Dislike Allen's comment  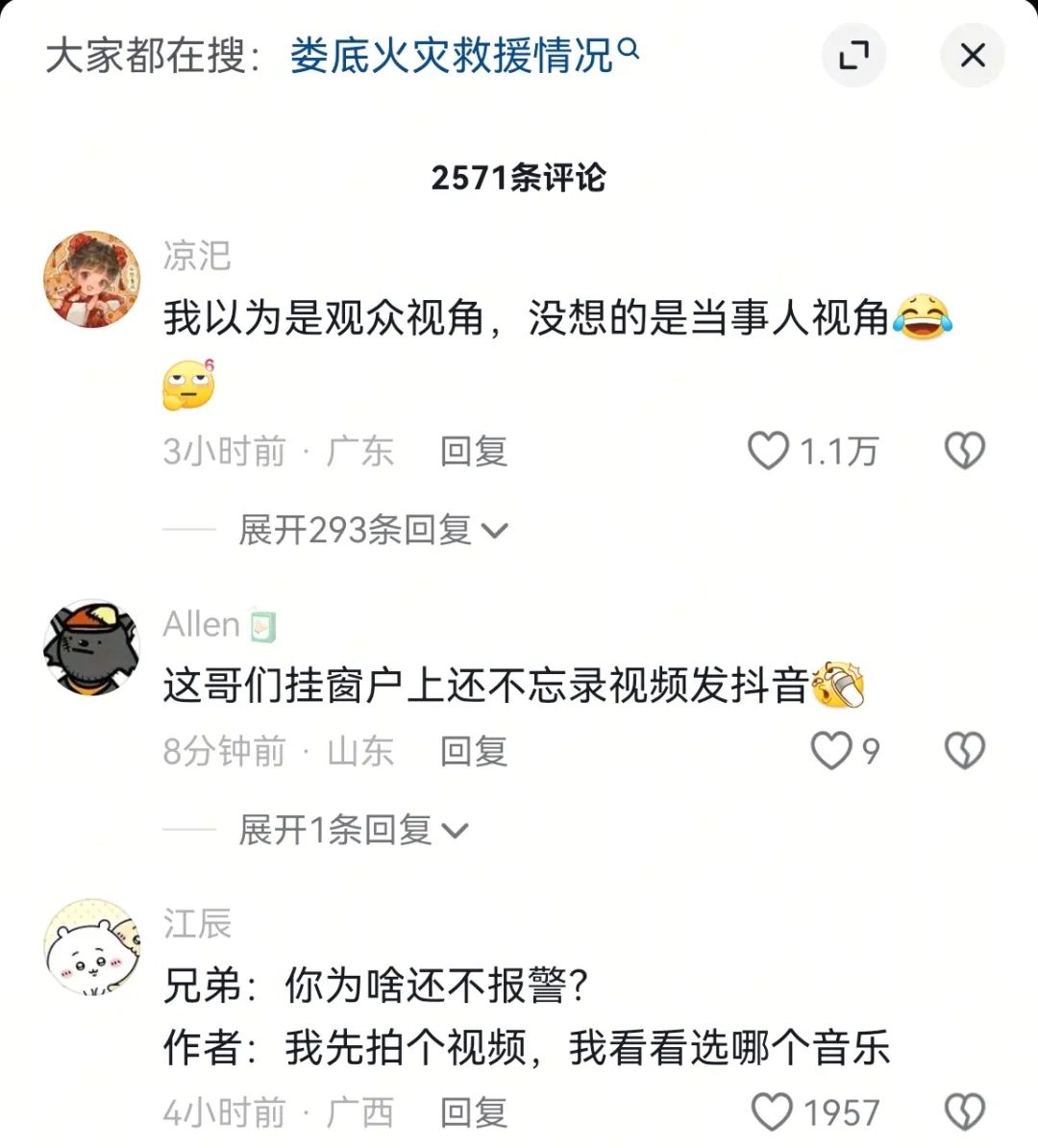[x=965, y=751]
